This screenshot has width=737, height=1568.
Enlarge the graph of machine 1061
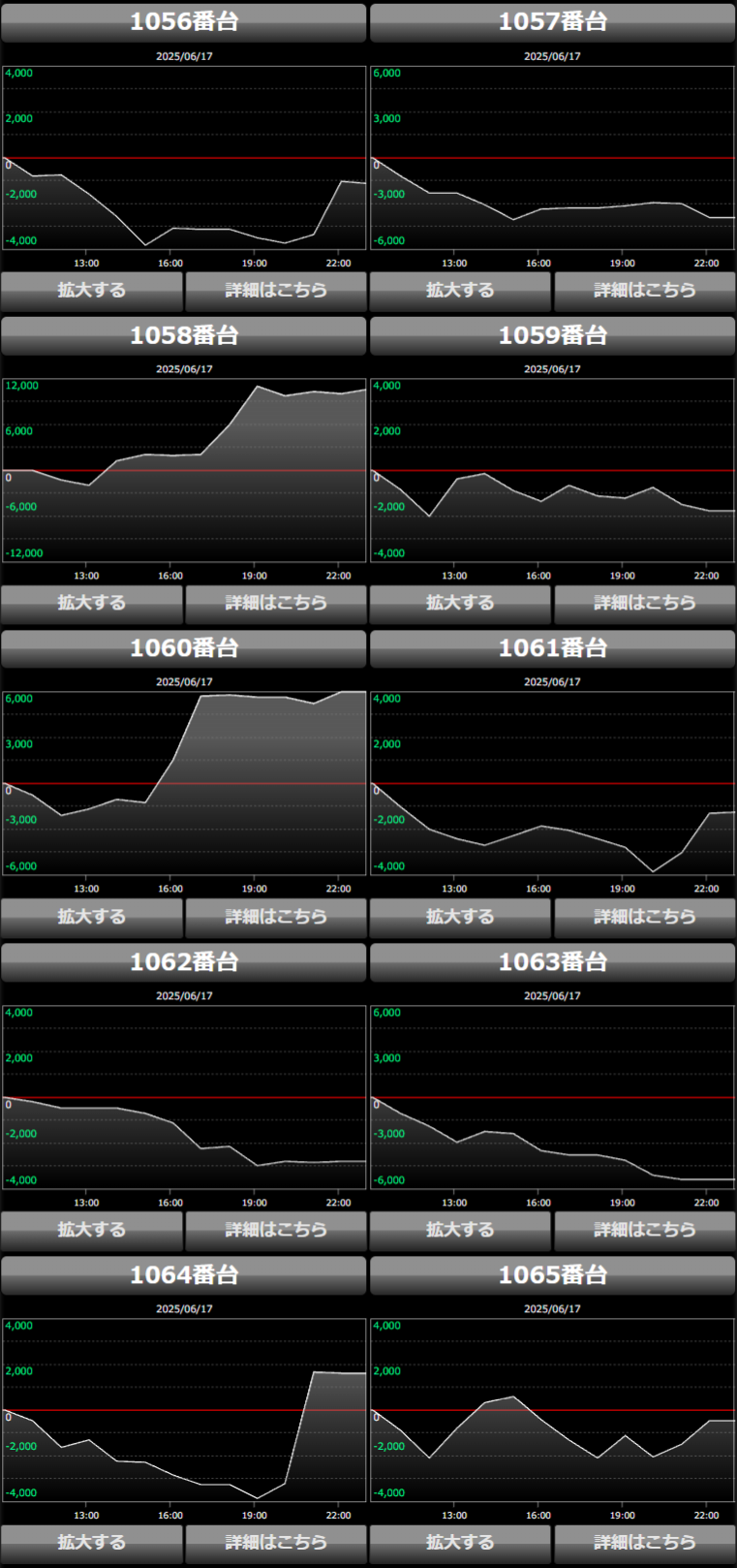(460, 917)
